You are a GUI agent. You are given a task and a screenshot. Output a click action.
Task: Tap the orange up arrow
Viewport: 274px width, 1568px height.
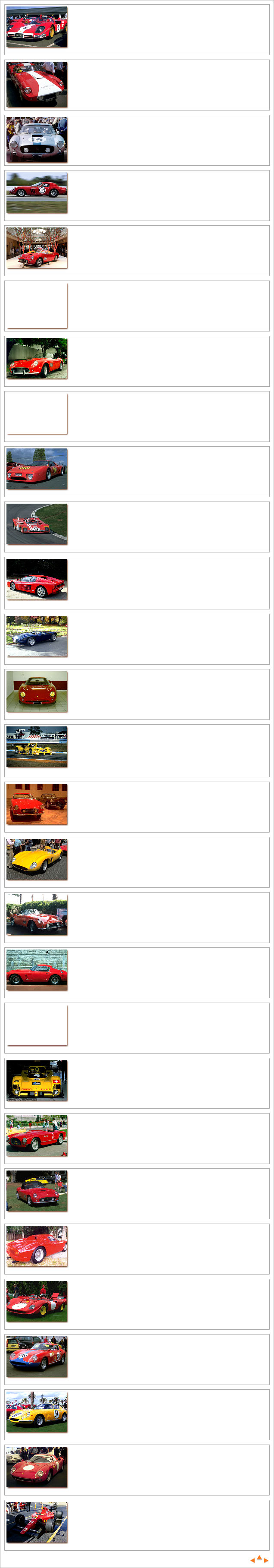[x=259, y=1557]
